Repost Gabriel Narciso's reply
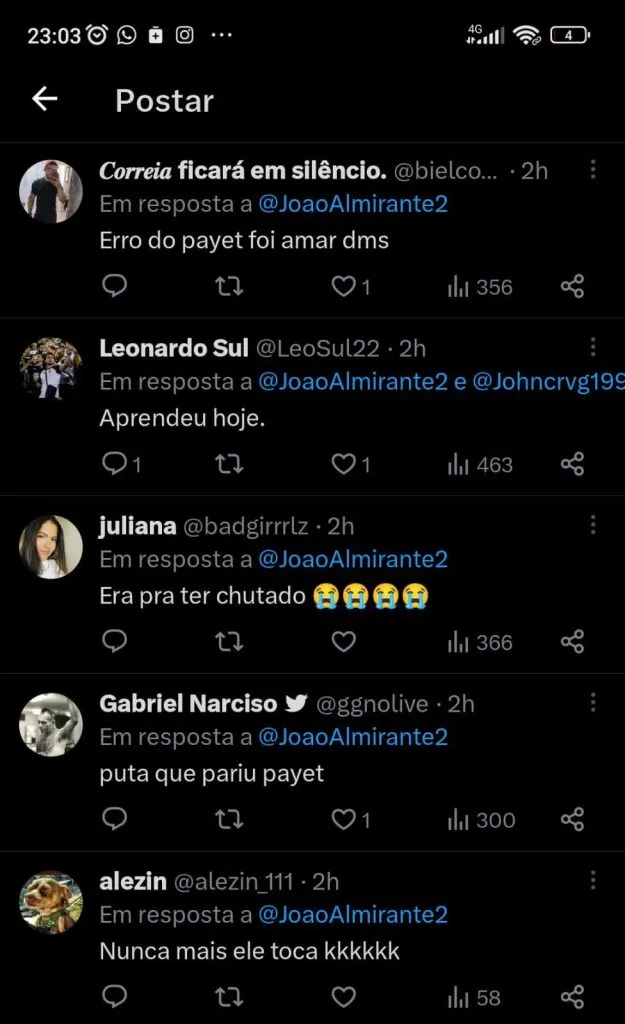Viewport: 625px width, 1024px height. 229,820
